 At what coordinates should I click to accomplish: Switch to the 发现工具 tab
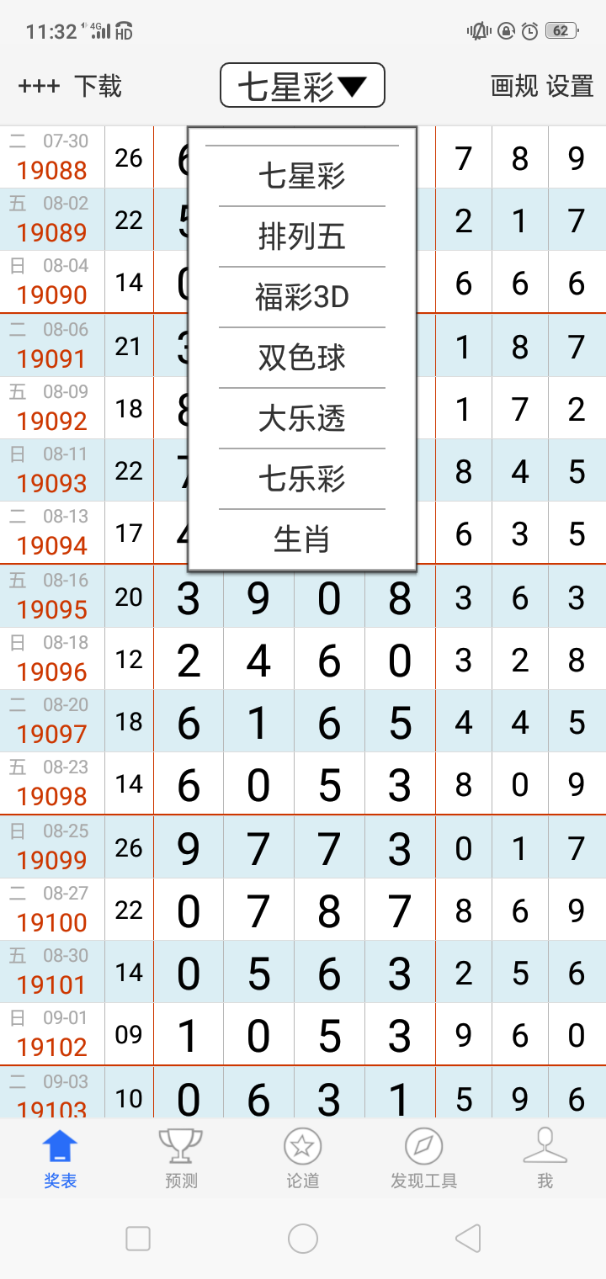[x=424, y=1159]
